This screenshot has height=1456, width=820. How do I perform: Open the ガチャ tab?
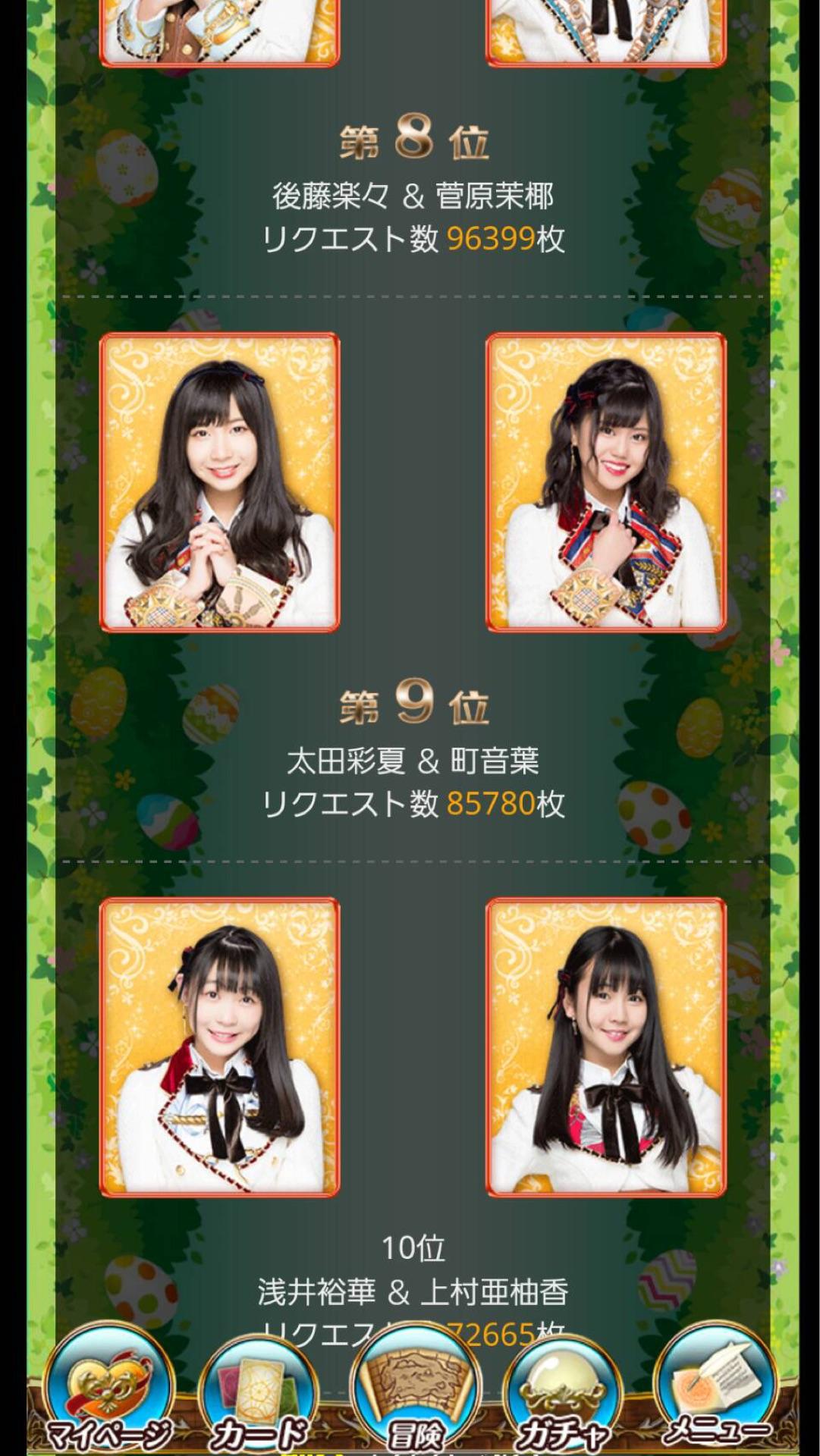click(563, 1395)
